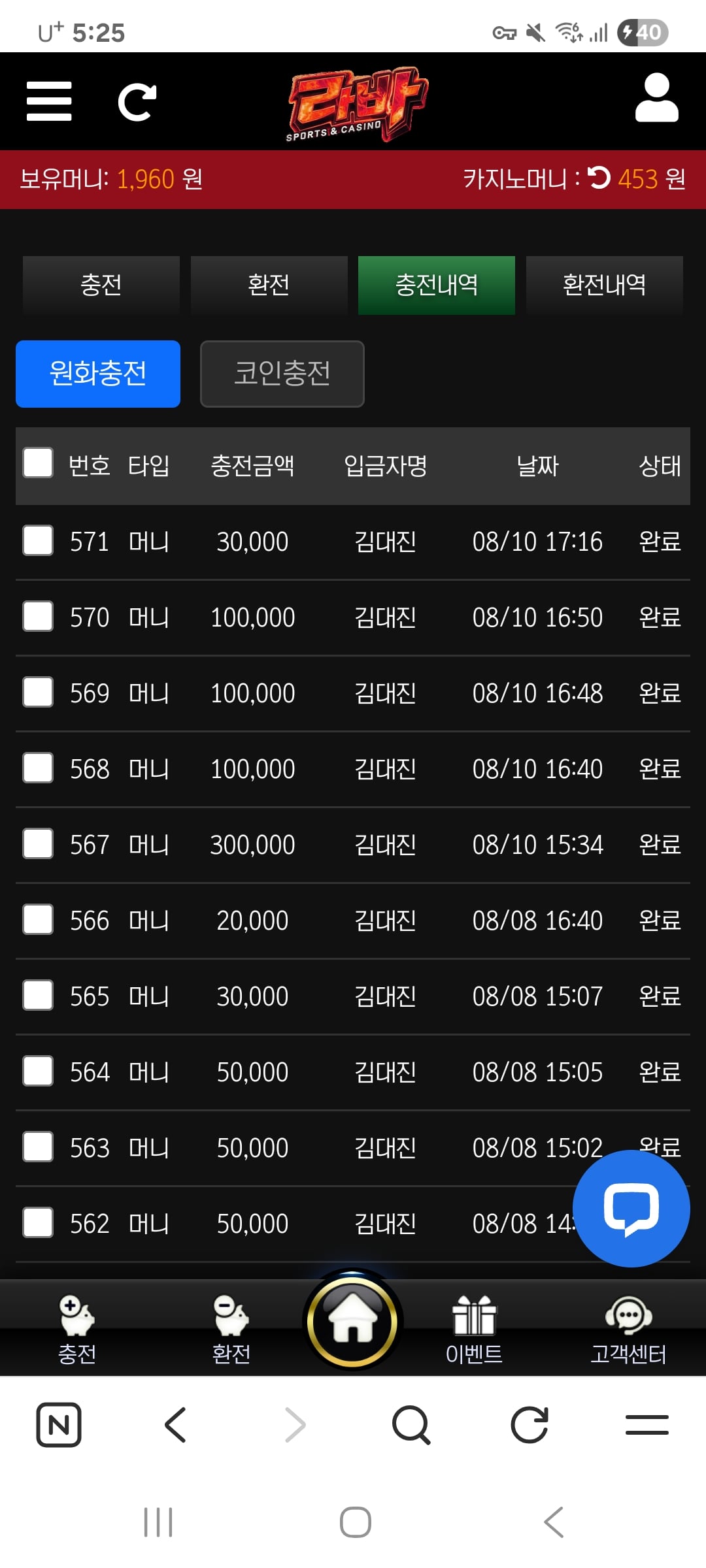The height and width of the screenshot is (1568, 706).
Task: Go to home via the center house button
Action: (x=353, y=1321)
